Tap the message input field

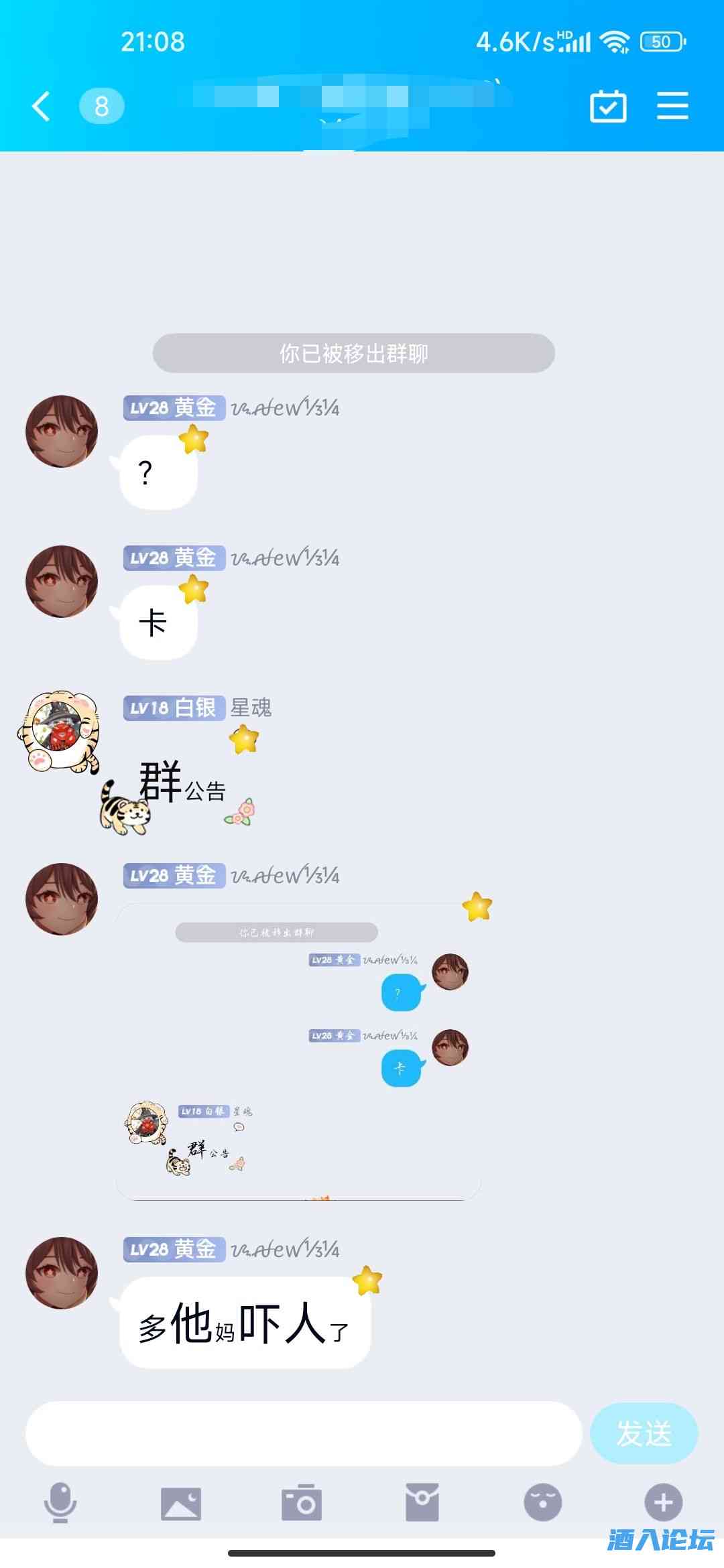(303, 1433)
